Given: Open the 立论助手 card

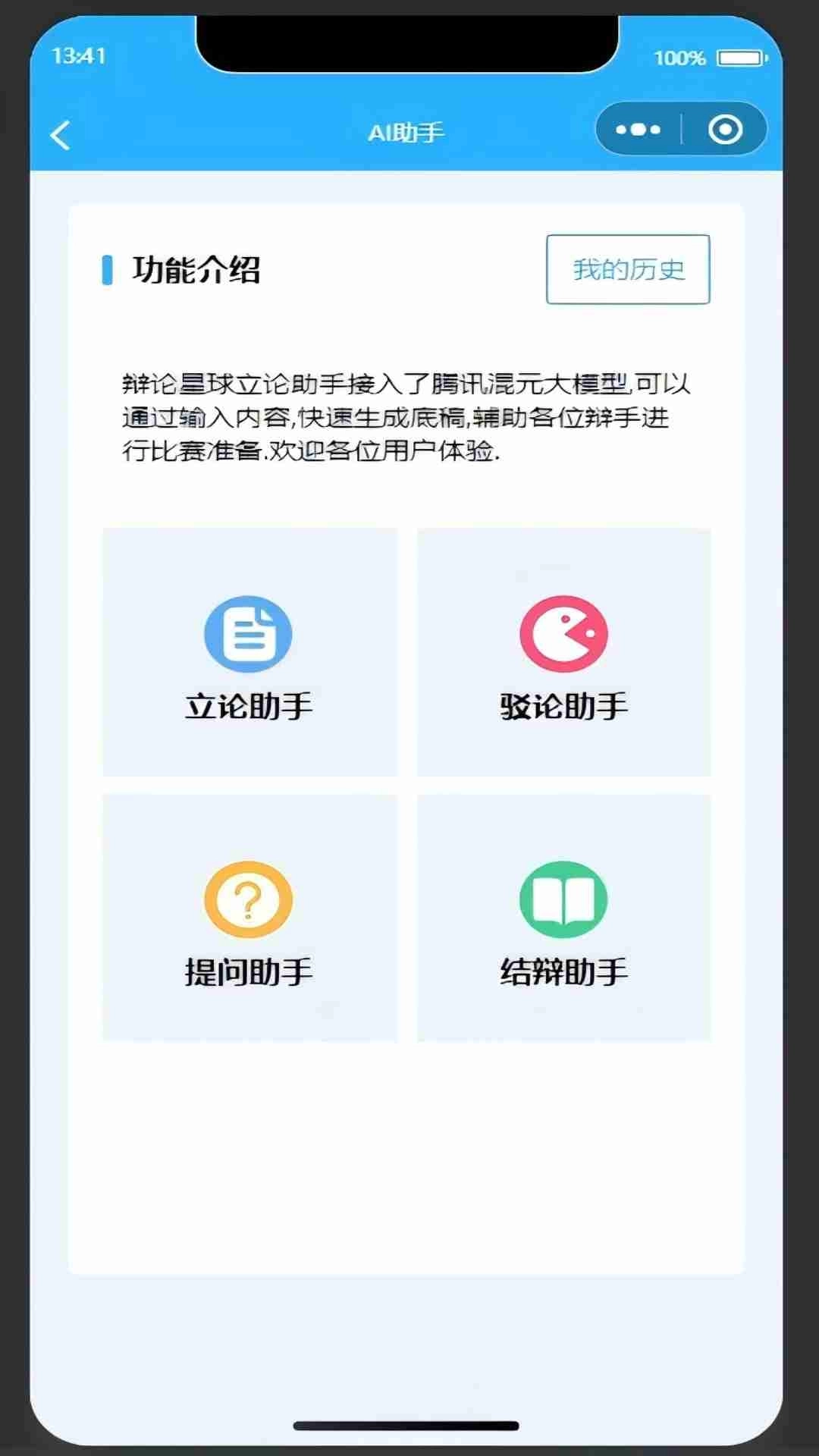Looking at the screenshot, I should 249,652.
